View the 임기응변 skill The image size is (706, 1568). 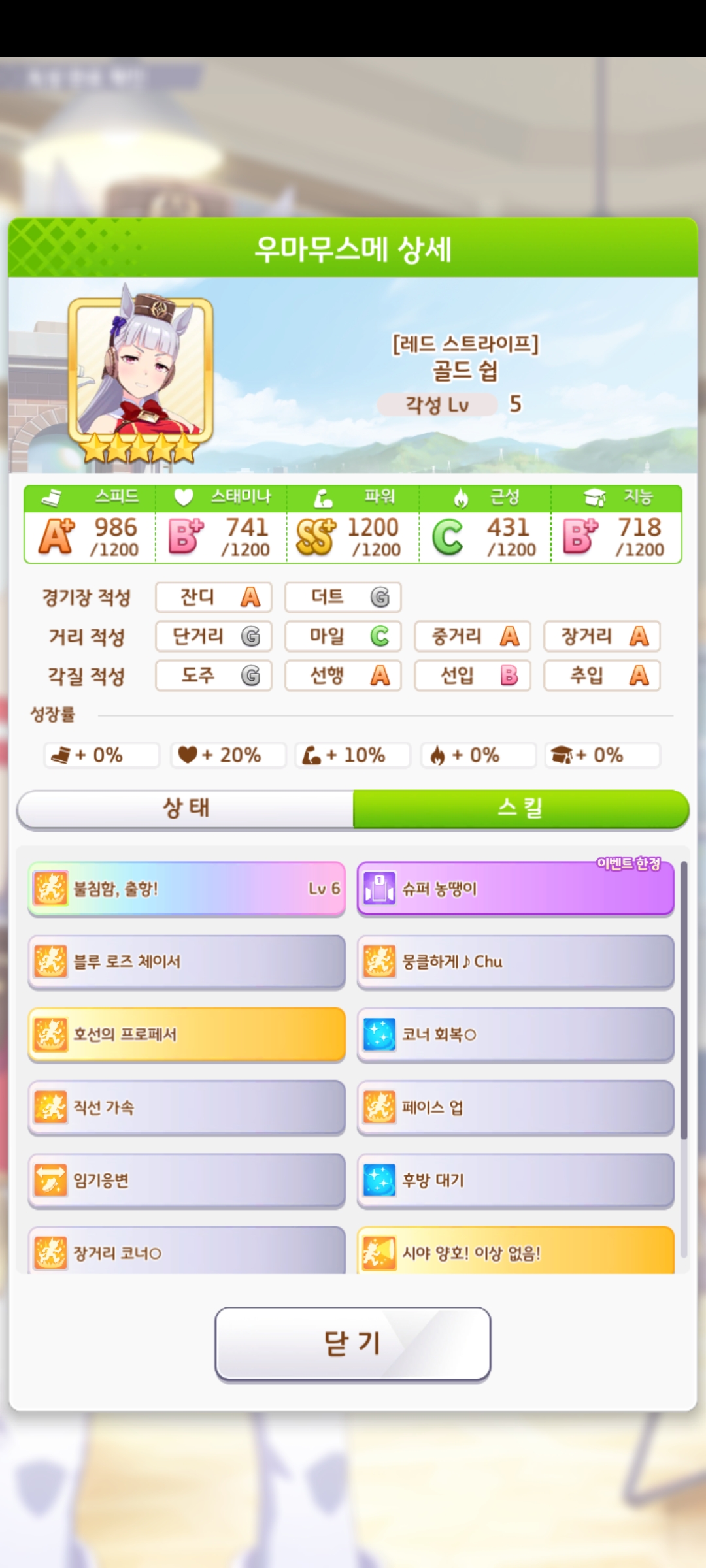pos(186,1180)
